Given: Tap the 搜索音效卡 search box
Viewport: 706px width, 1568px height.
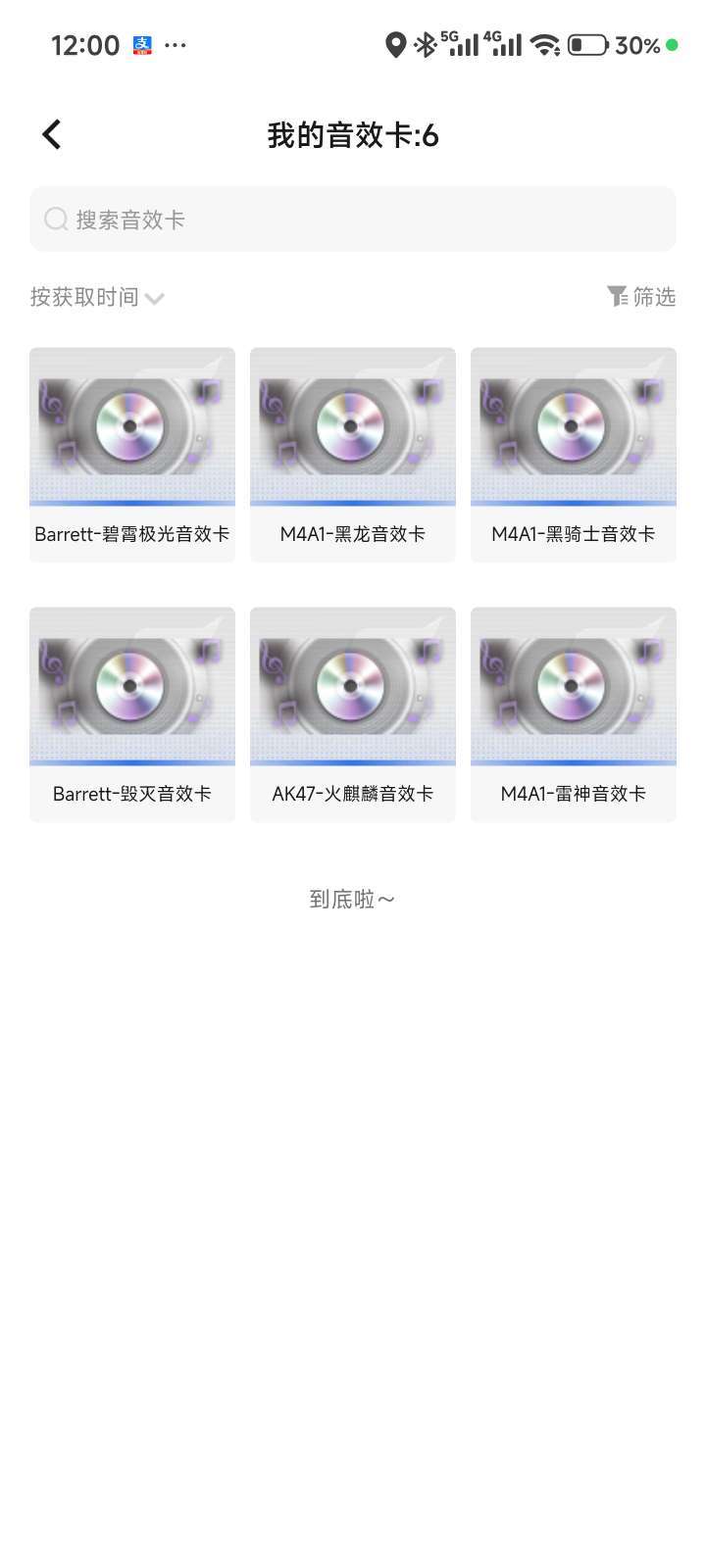Looking at the screenshot, I should [x=353, y=220].
